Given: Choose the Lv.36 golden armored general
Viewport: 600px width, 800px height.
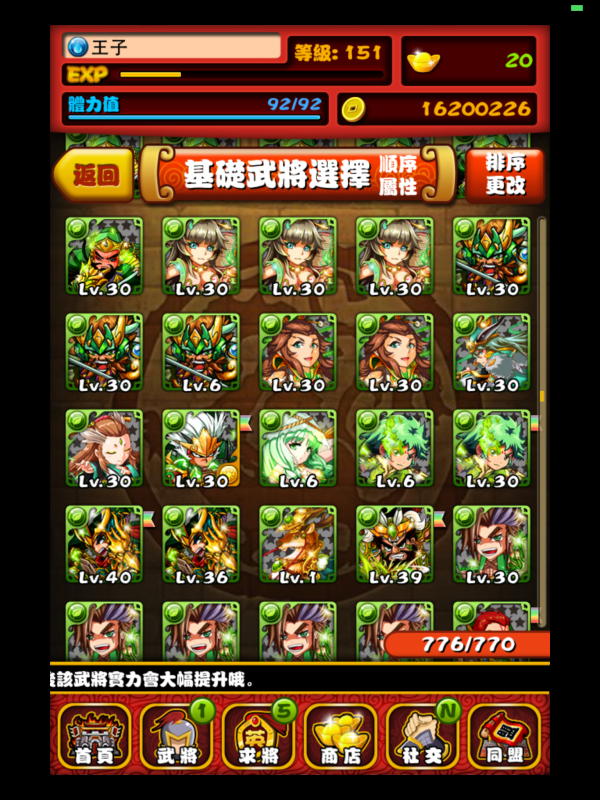Looking at the screenshot, I should point(201,544).
